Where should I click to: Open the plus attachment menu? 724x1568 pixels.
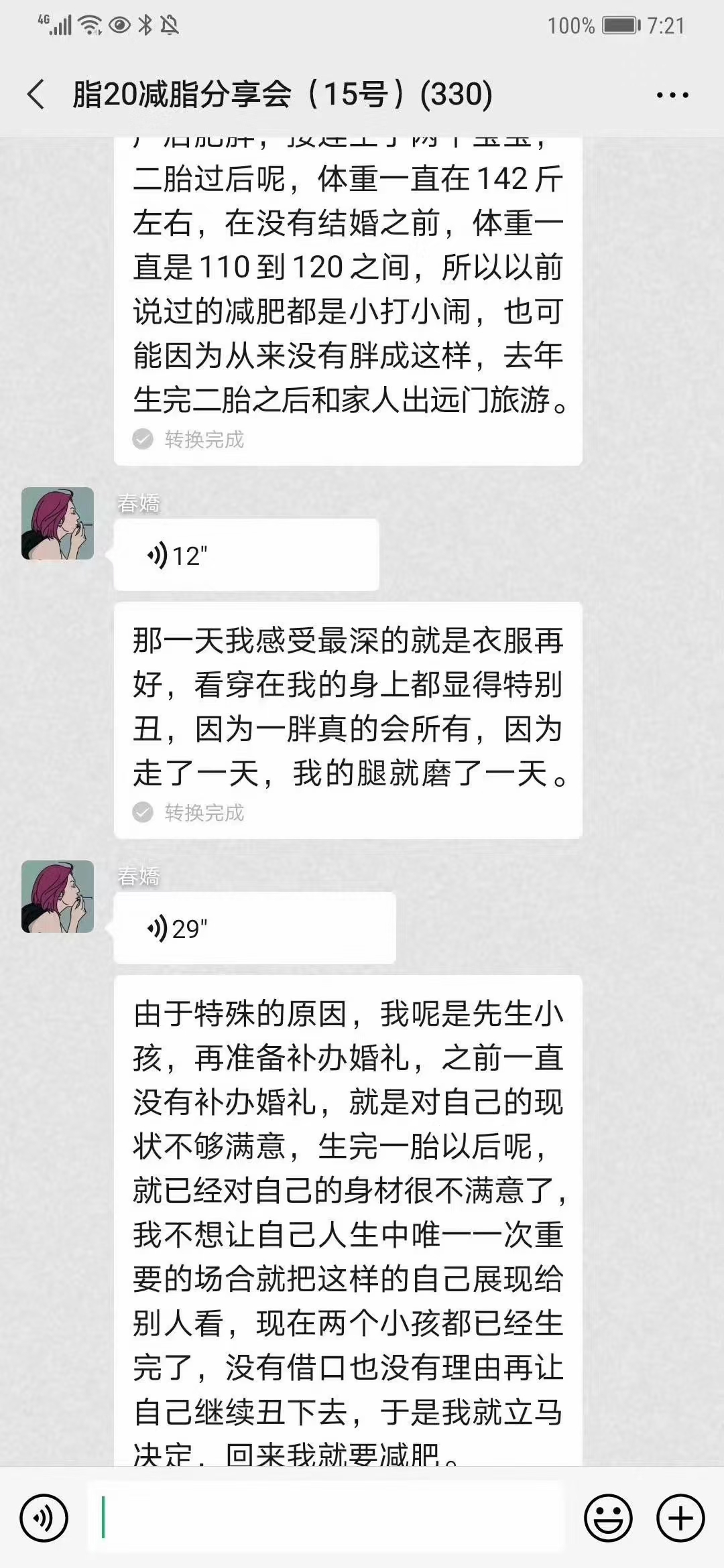coord(680,1518)
